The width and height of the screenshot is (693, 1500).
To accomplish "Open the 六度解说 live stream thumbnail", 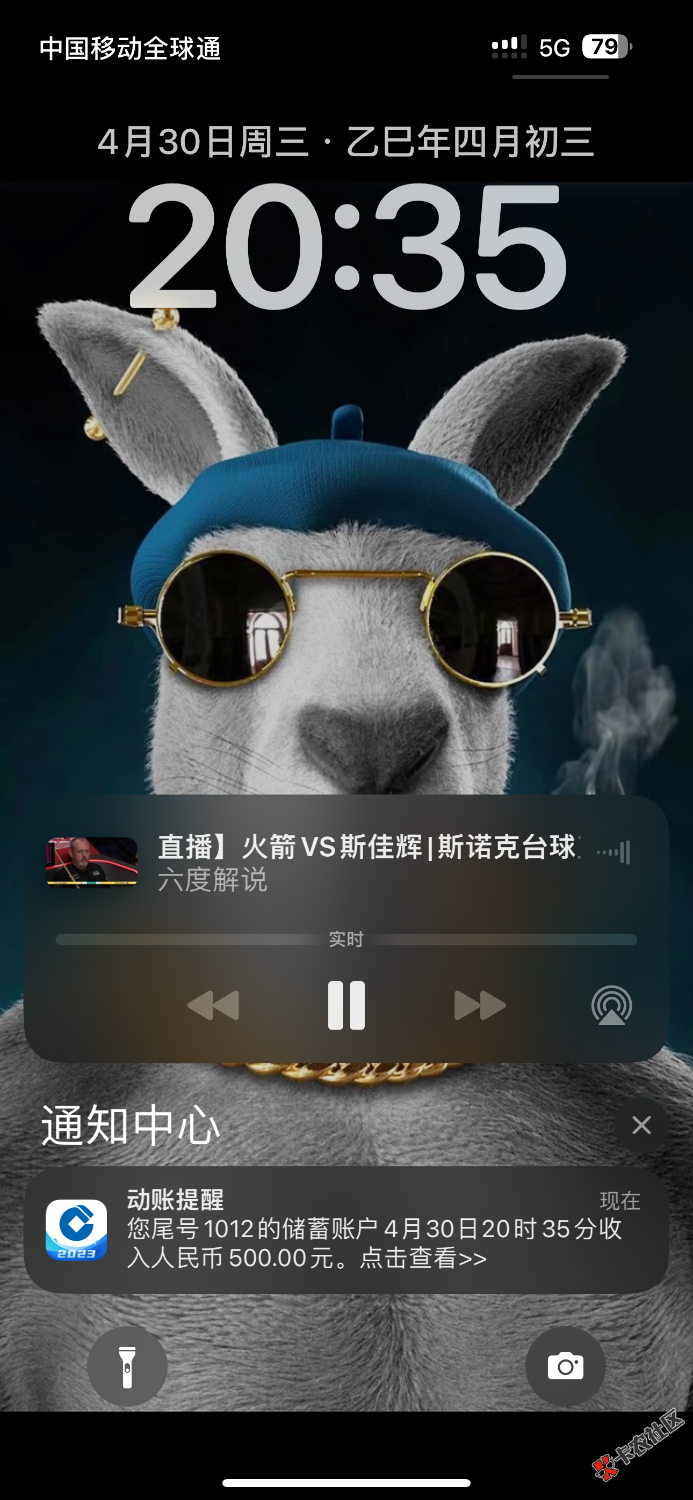I will (92, 862).
